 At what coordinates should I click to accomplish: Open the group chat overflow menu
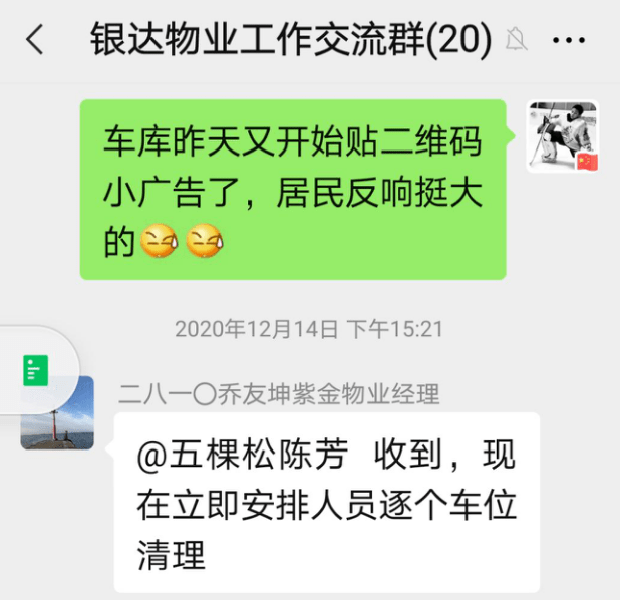click(x=570, y=41)
